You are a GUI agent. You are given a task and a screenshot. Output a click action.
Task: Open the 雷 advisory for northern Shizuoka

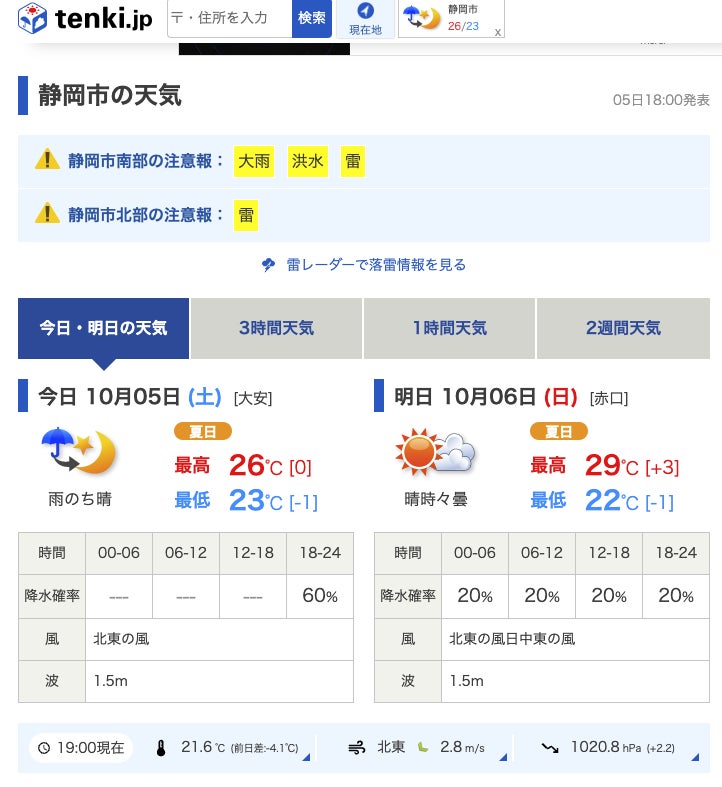246,214
